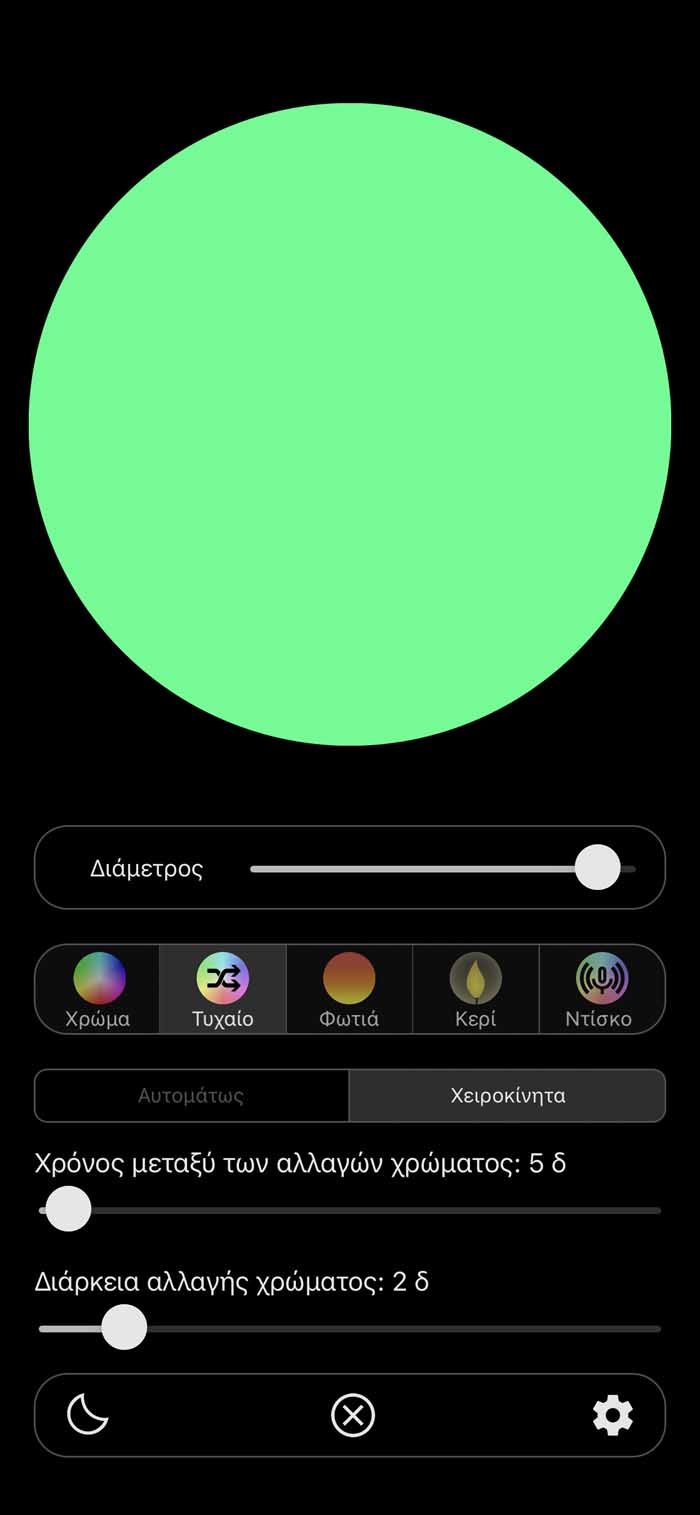Switch to Αυτομάτως mode
This screenshot has width=700, height=1515.
pos(192,1096)
